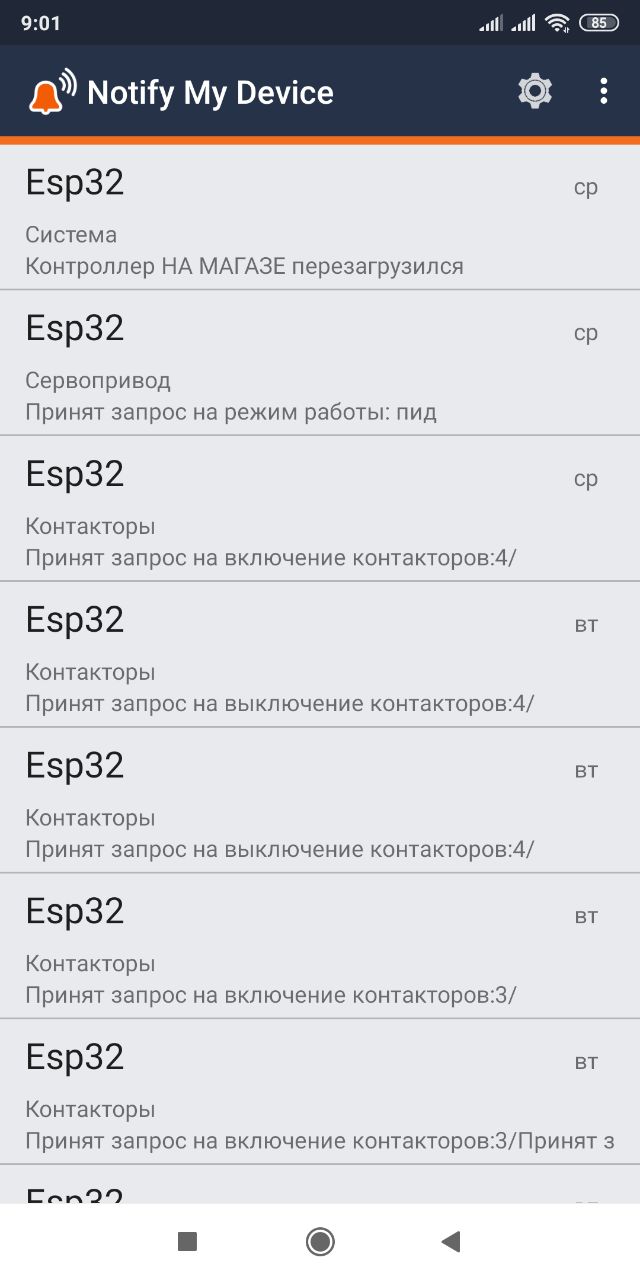Image resolution: width=640 pixels, height=1280 pixels.
Task: Select the notification about включение контакторов:4/
Action: tap(320, 509)
